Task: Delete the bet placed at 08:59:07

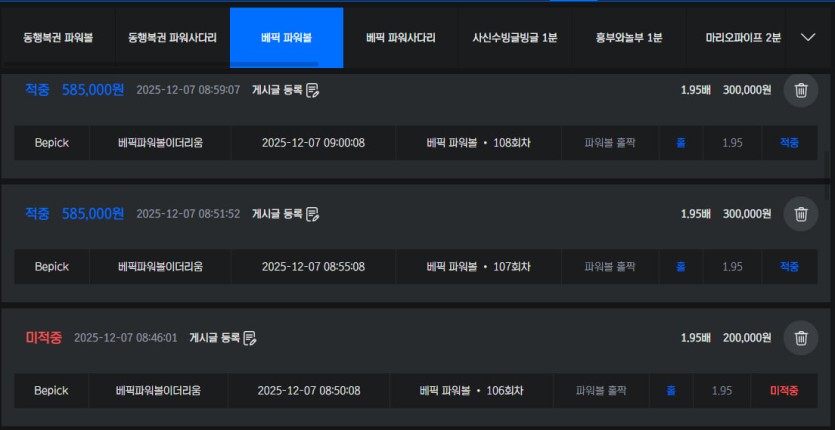Action: tap(800, 90)
